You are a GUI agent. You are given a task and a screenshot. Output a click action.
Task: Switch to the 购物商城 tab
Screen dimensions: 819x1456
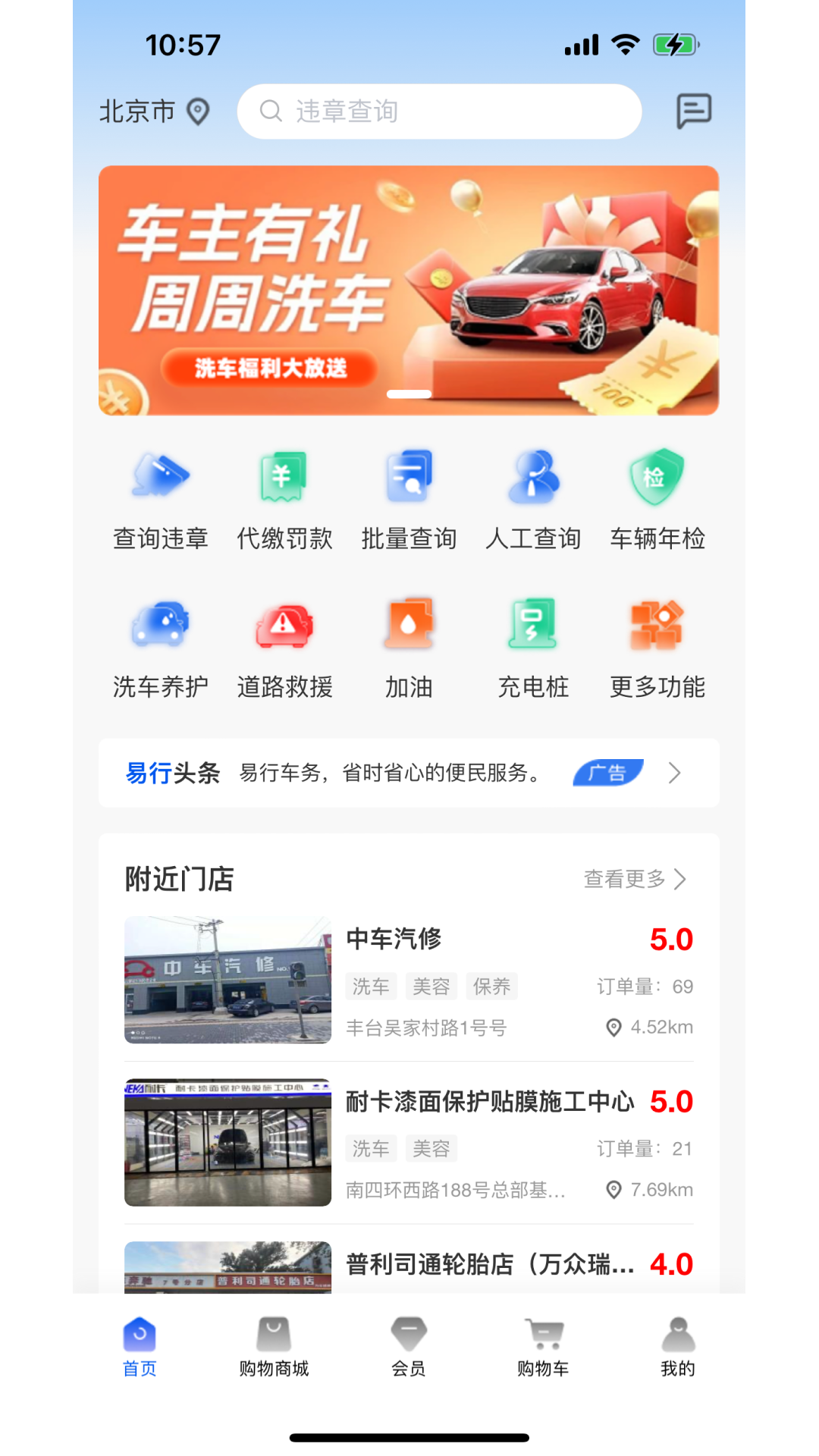point(274,1348)
